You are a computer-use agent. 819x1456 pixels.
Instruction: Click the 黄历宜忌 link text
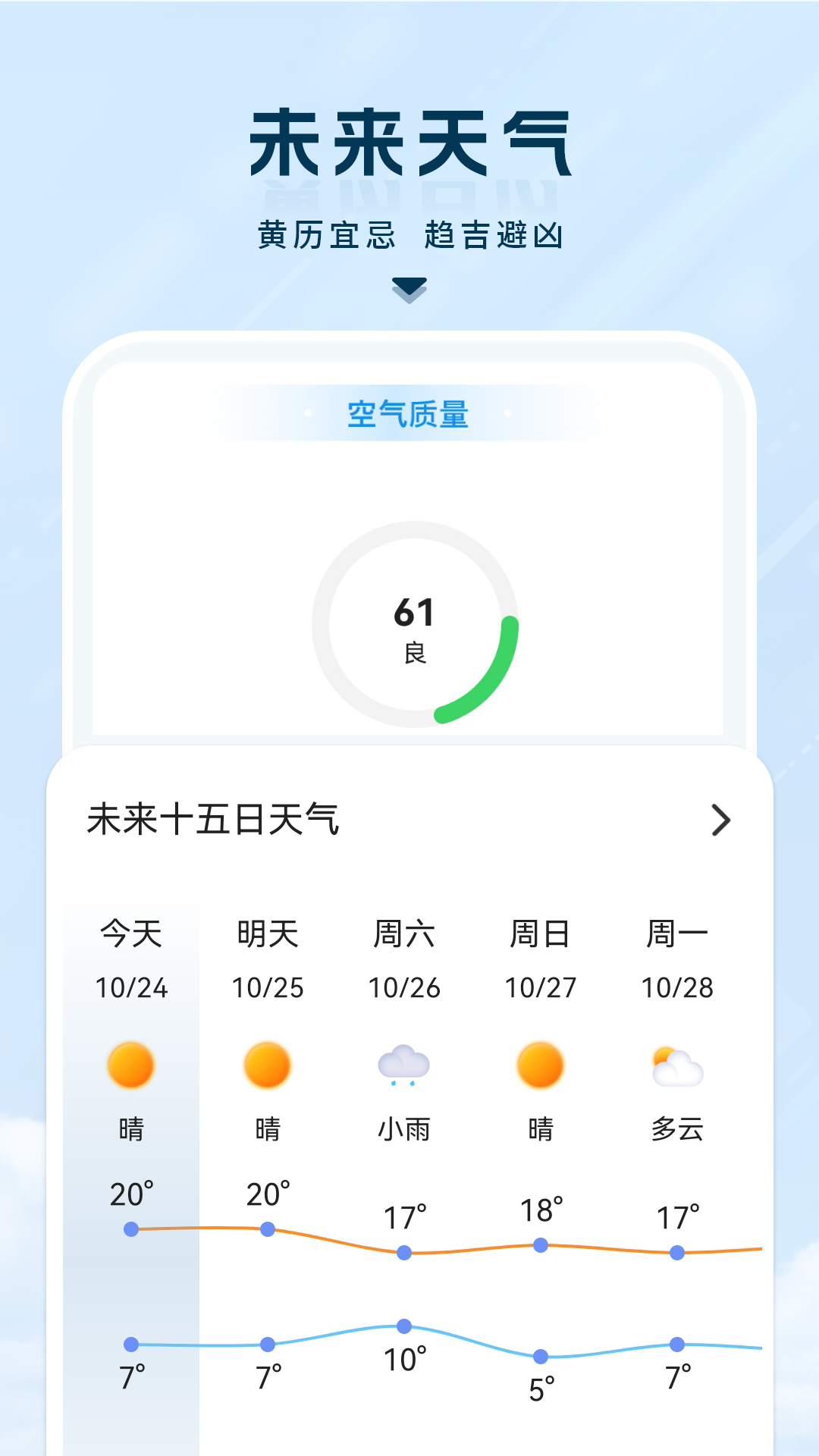(x=326, y=234)
